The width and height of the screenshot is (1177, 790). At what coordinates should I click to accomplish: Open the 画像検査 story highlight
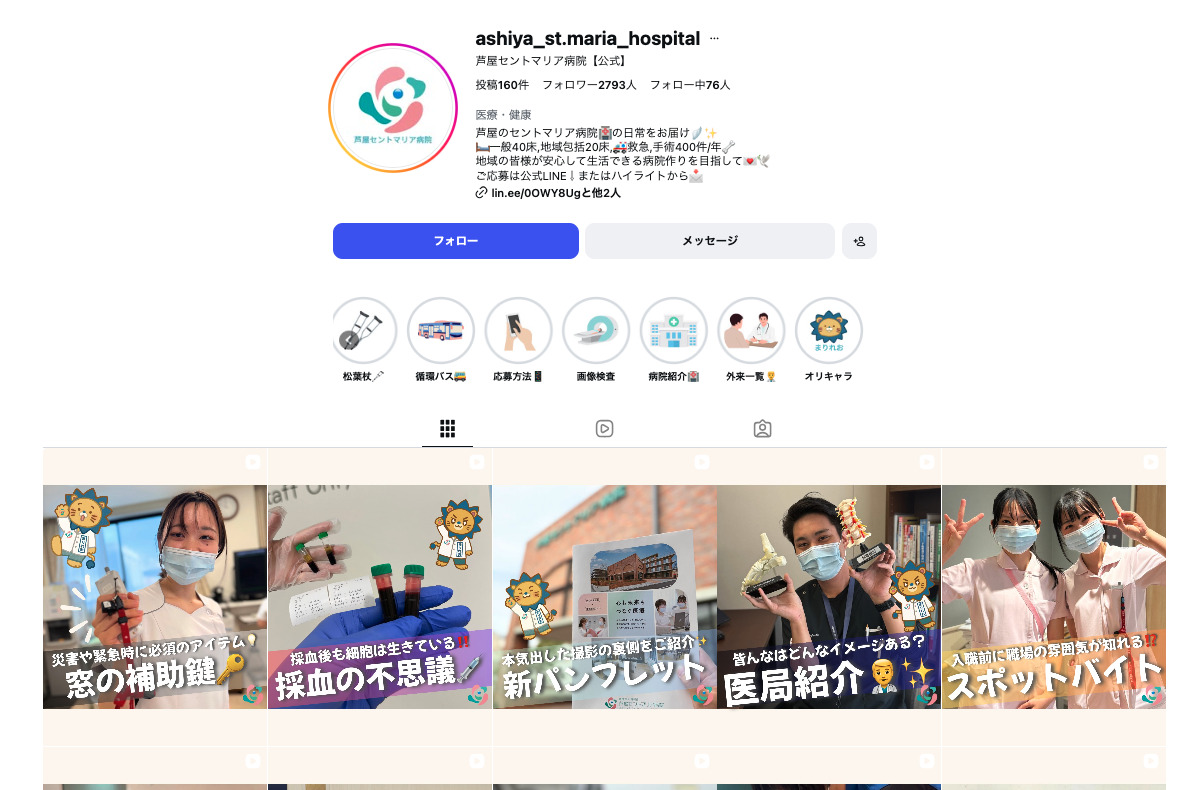click(x=596, y=331)
